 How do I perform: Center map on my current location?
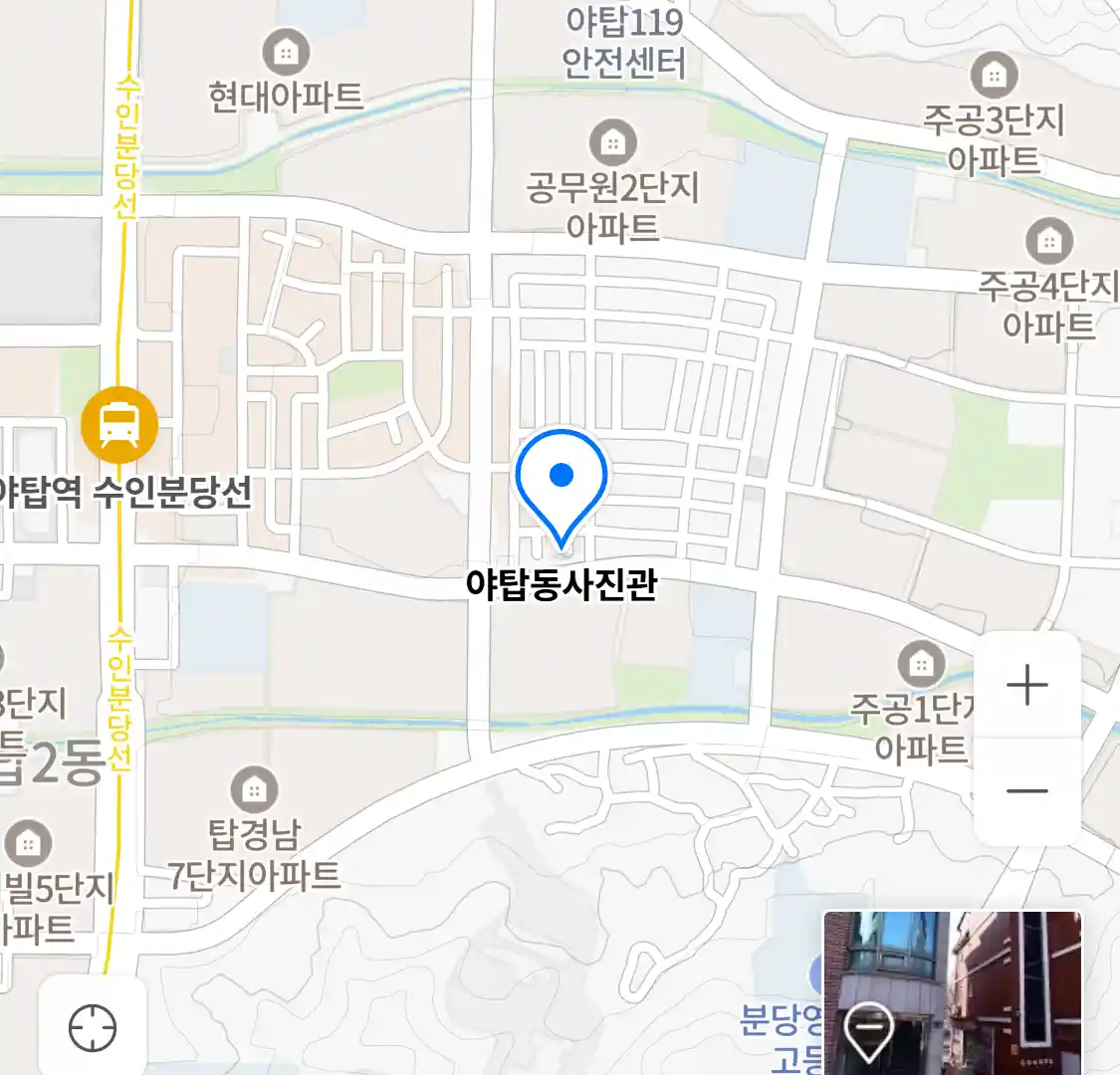[x=93, y=1027]
